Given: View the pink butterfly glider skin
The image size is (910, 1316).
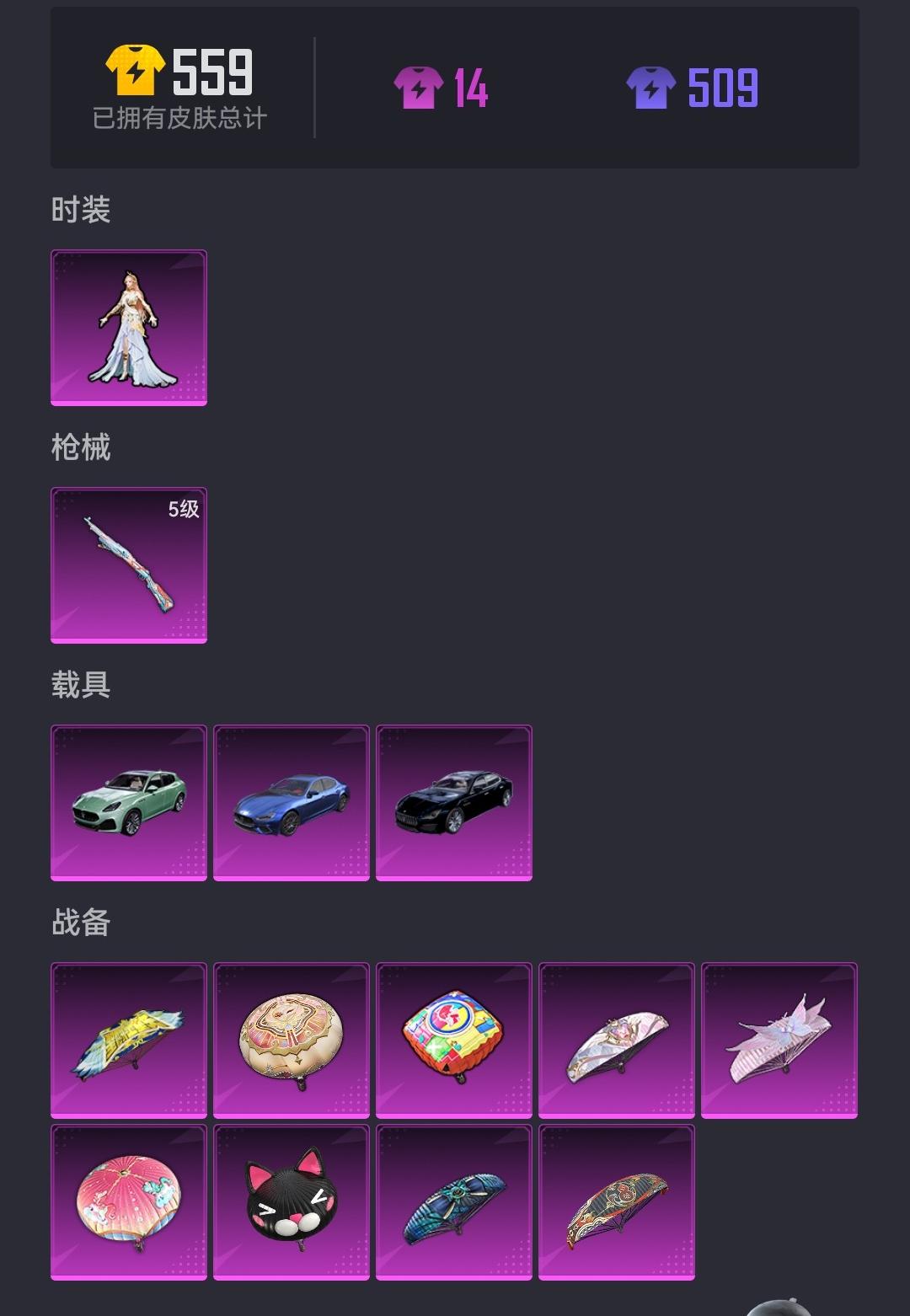Looking at the screenshot, I should [x=779, y=1040].
